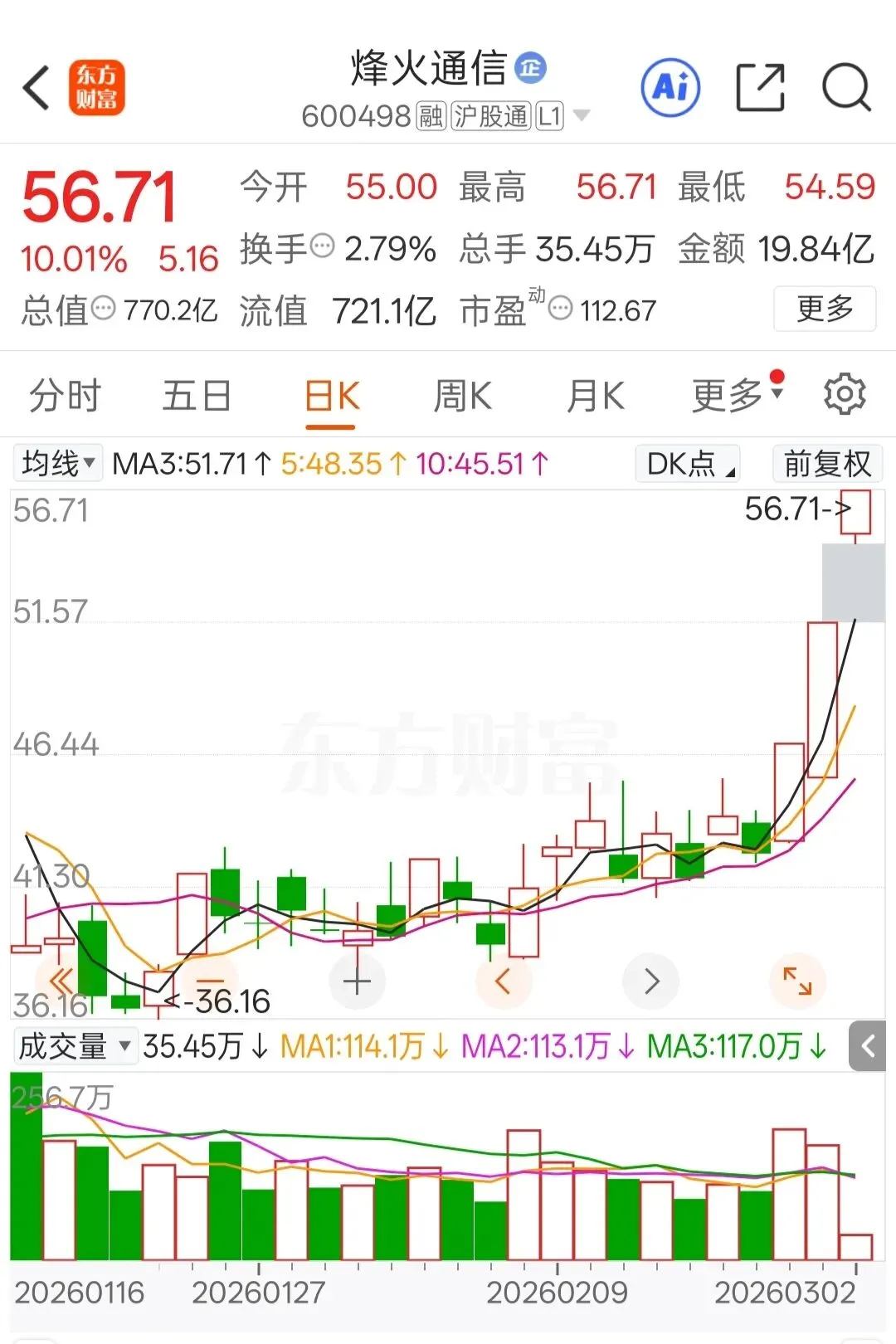The width and height of the screenshot is (896, 1344).
Task: Change the 前复权 adjustment setting
Action: (826, 464)
